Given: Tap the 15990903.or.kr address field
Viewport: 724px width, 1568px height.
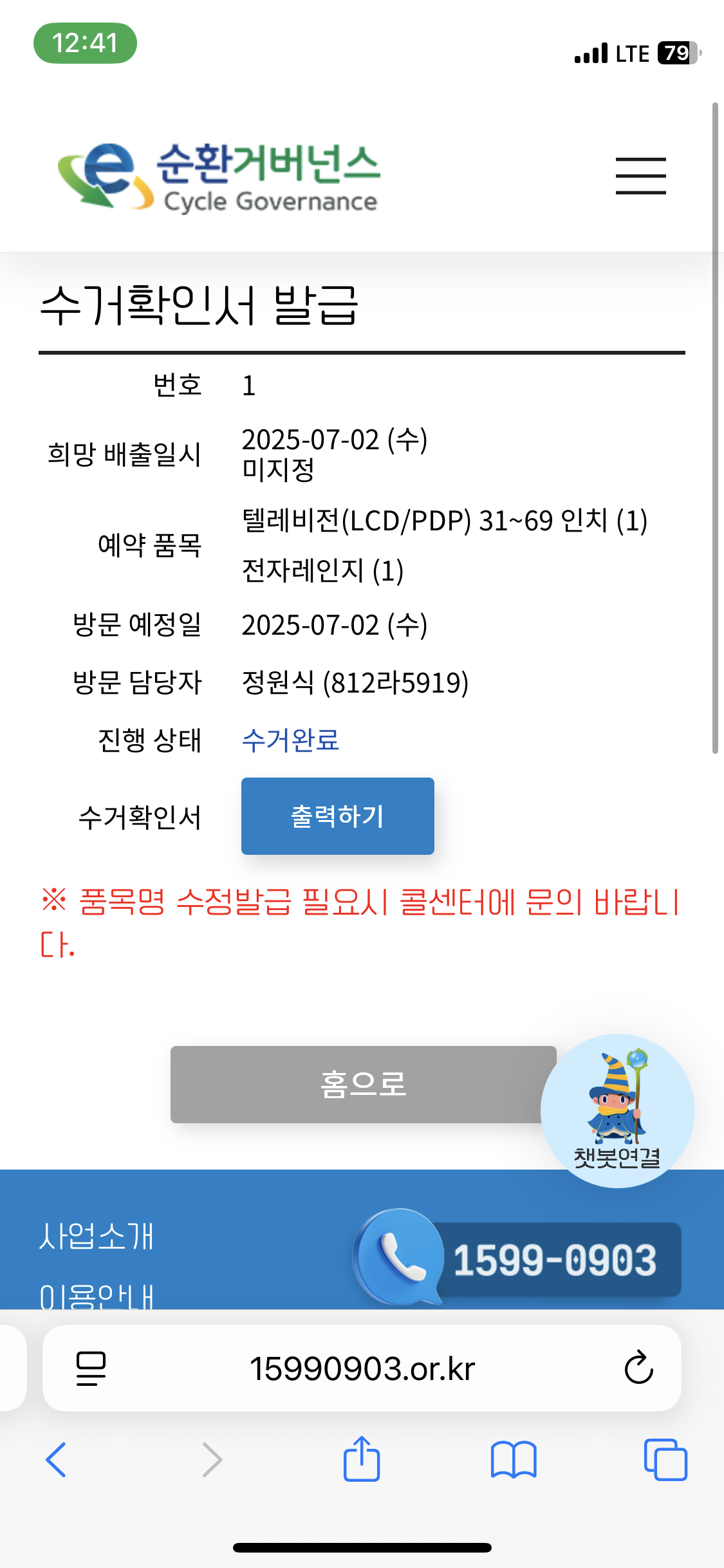Looking at the screenshot, I should pyautogui.click(x=362, y=1368).
